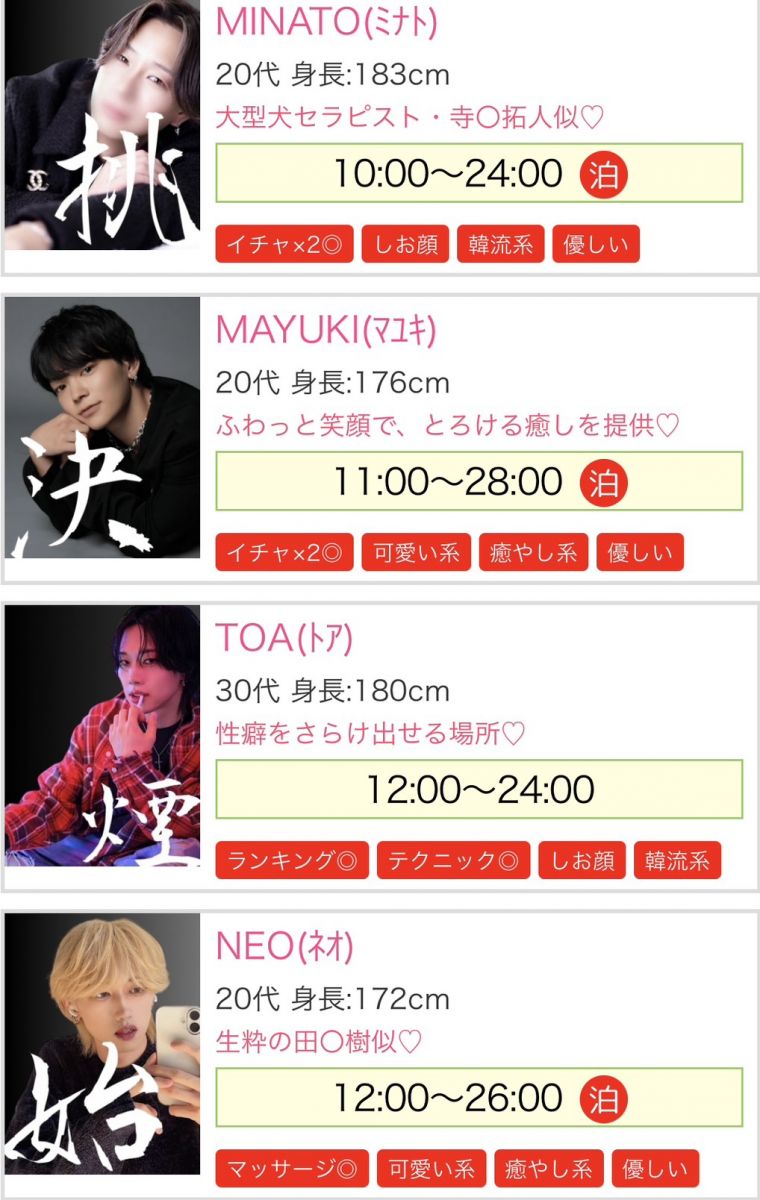Viewport: 760px width, 1200px height.
Task: Tap the MINATO(ミナト) name link
Action: (x=327, y=20)
